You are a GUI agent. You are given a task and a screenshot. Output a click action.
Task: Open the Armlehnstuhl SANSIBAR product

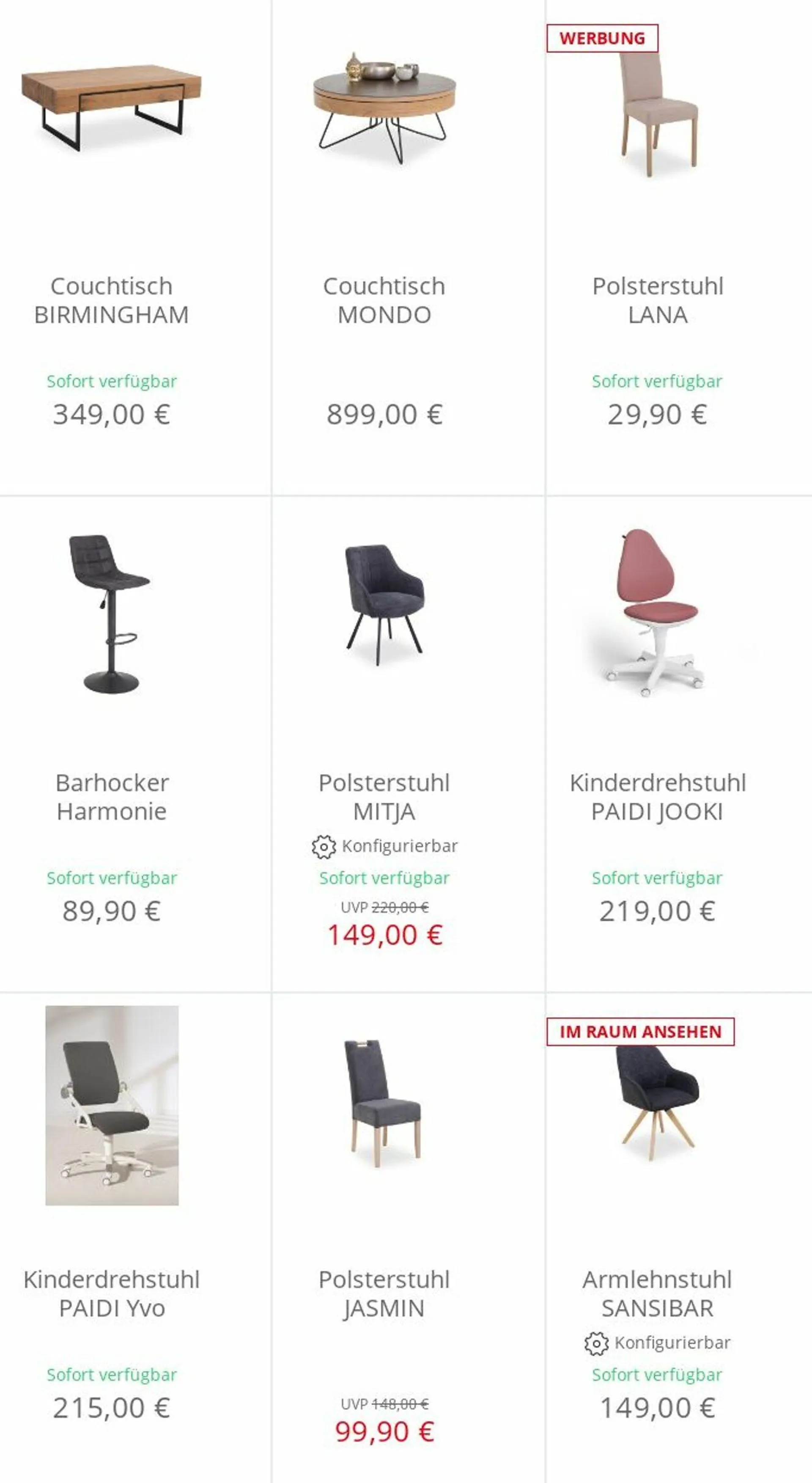pos(657,1293)
